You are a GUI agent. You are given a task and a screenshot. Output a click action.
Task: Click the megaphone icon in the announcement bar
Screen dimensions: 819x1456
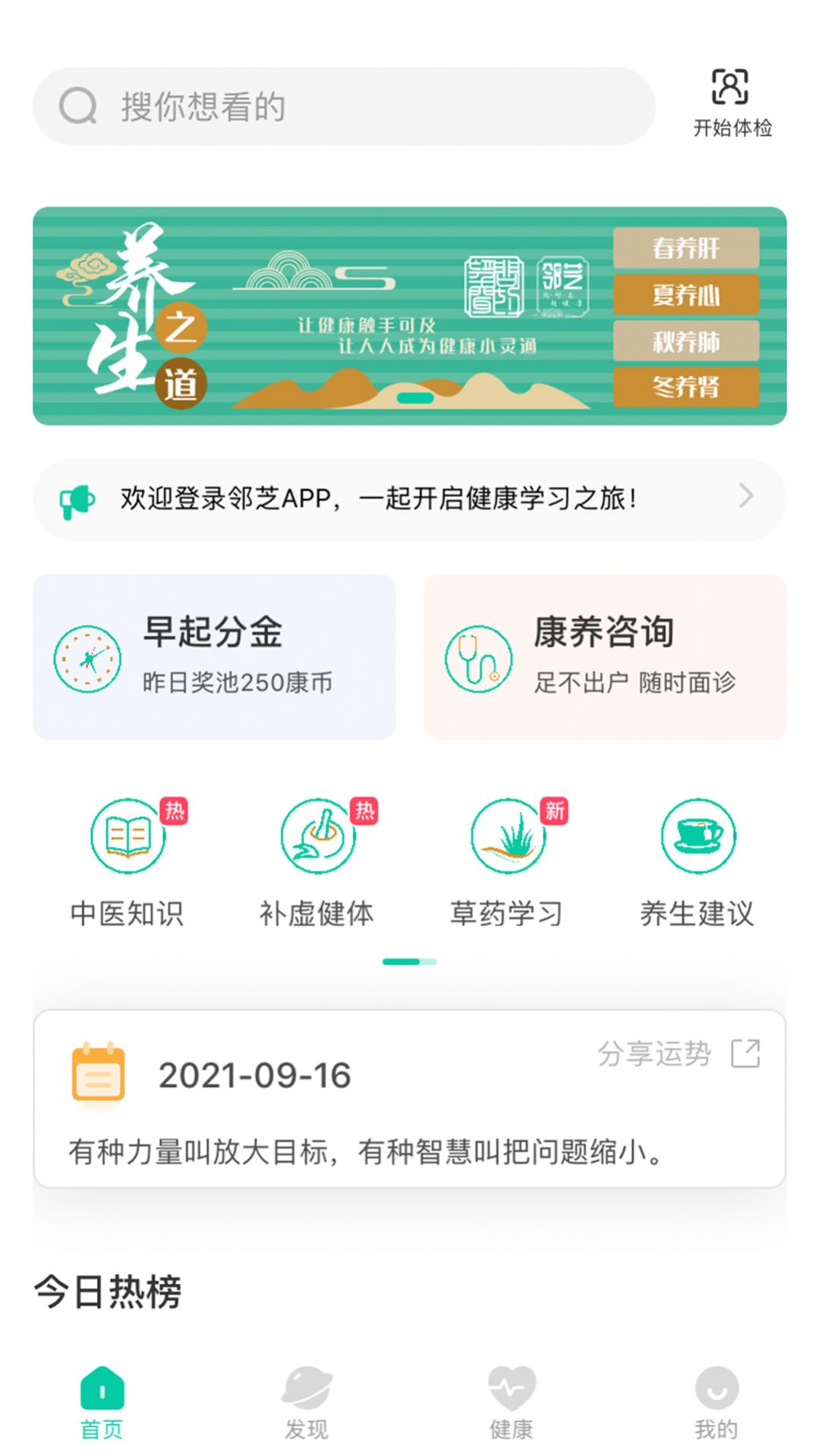[x=78, y=499]
